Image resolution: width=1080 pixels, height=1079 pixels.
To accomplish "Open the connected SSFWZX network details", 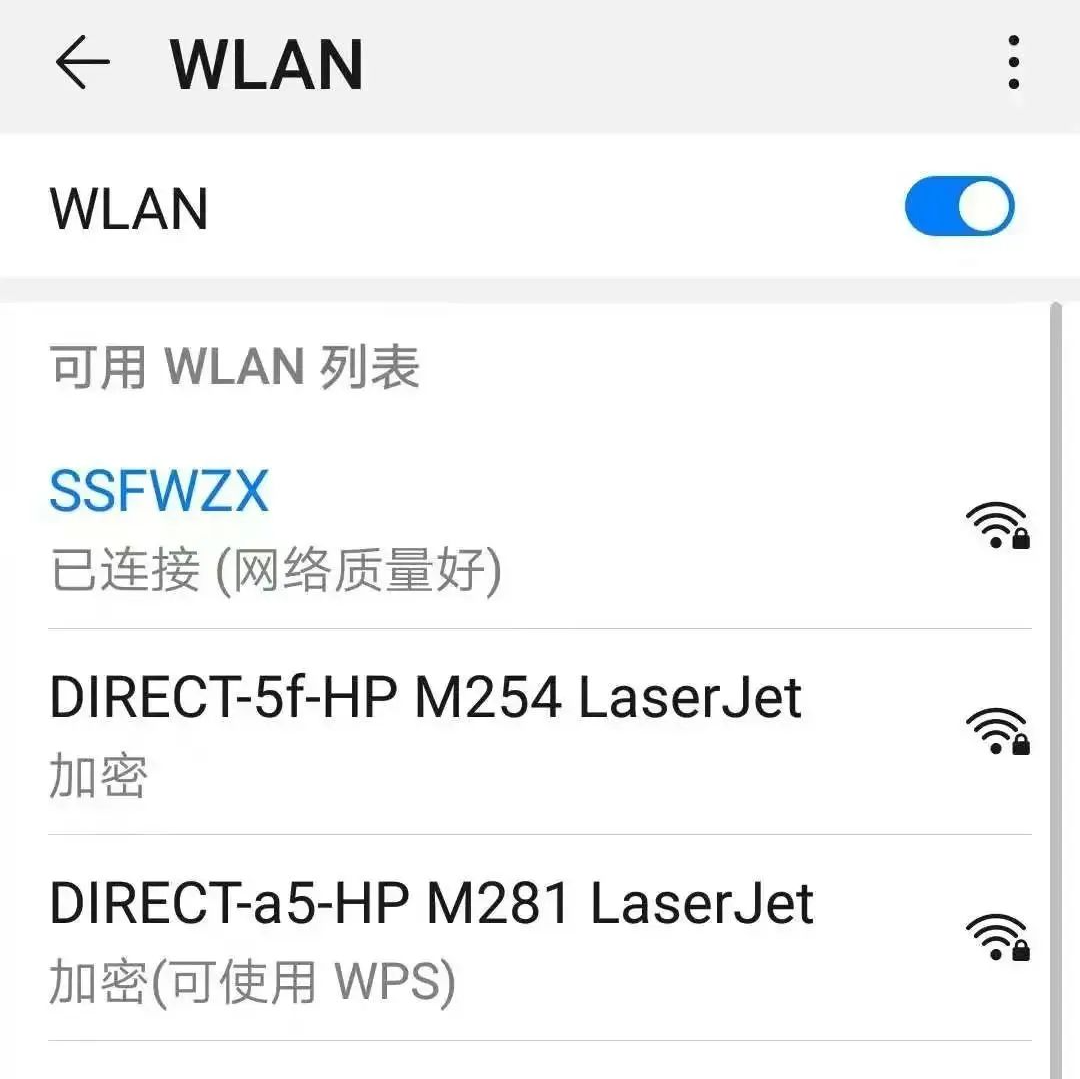I will point(500,528).
